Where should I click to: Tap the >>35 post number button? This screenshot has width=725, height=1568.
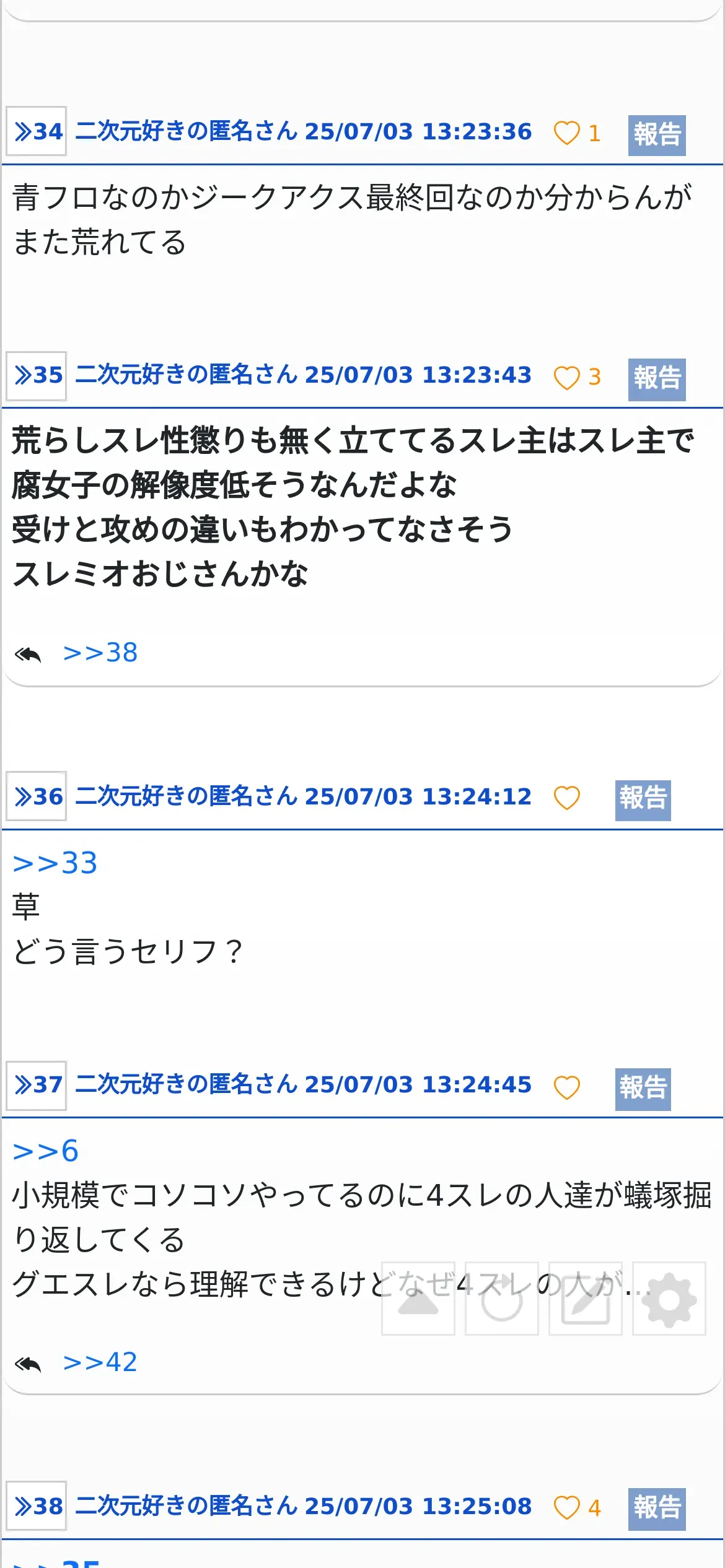(37, 375)
